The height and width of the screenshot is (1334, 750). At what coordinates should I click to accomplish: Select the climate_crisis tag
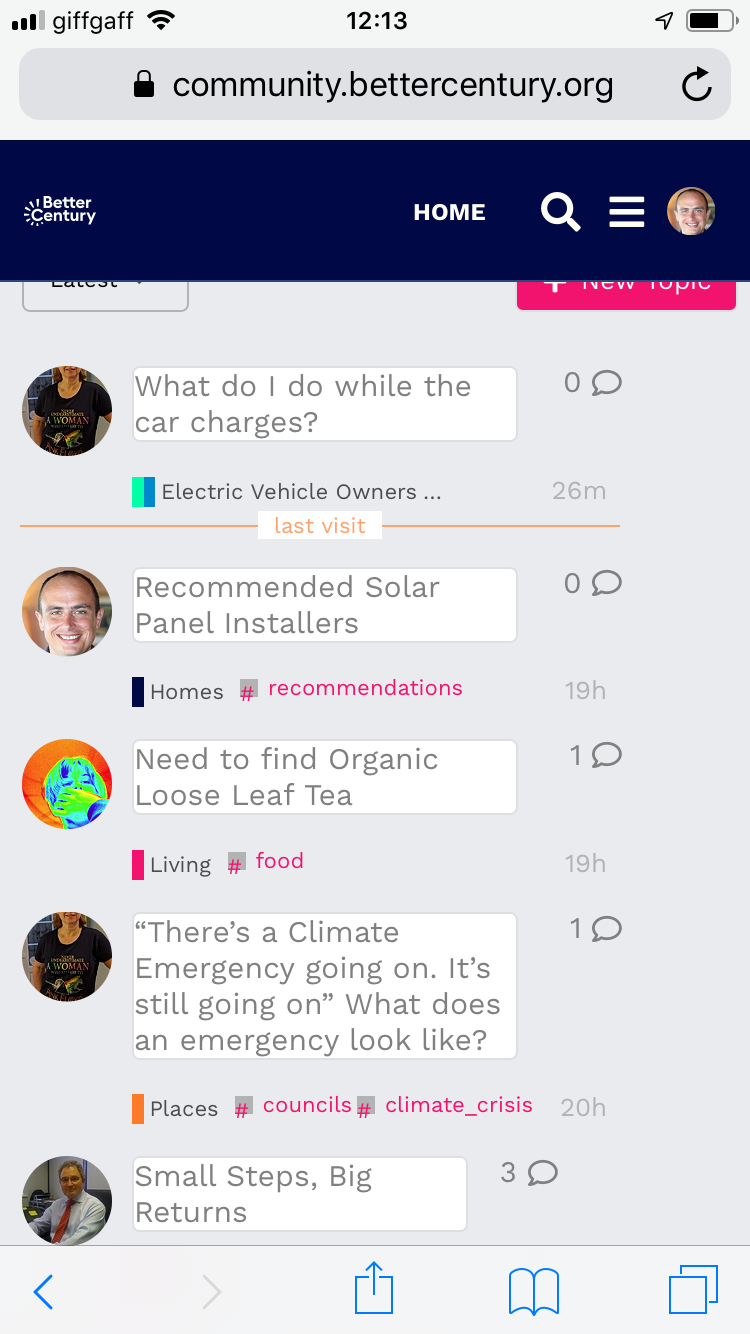click(458, 1105)
